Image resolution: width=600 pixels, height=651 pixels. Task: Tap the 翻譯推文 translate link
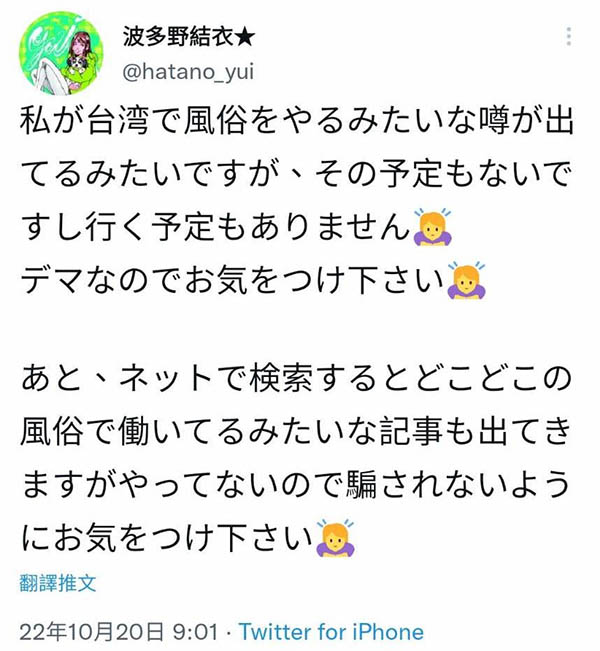click(57, 583)
